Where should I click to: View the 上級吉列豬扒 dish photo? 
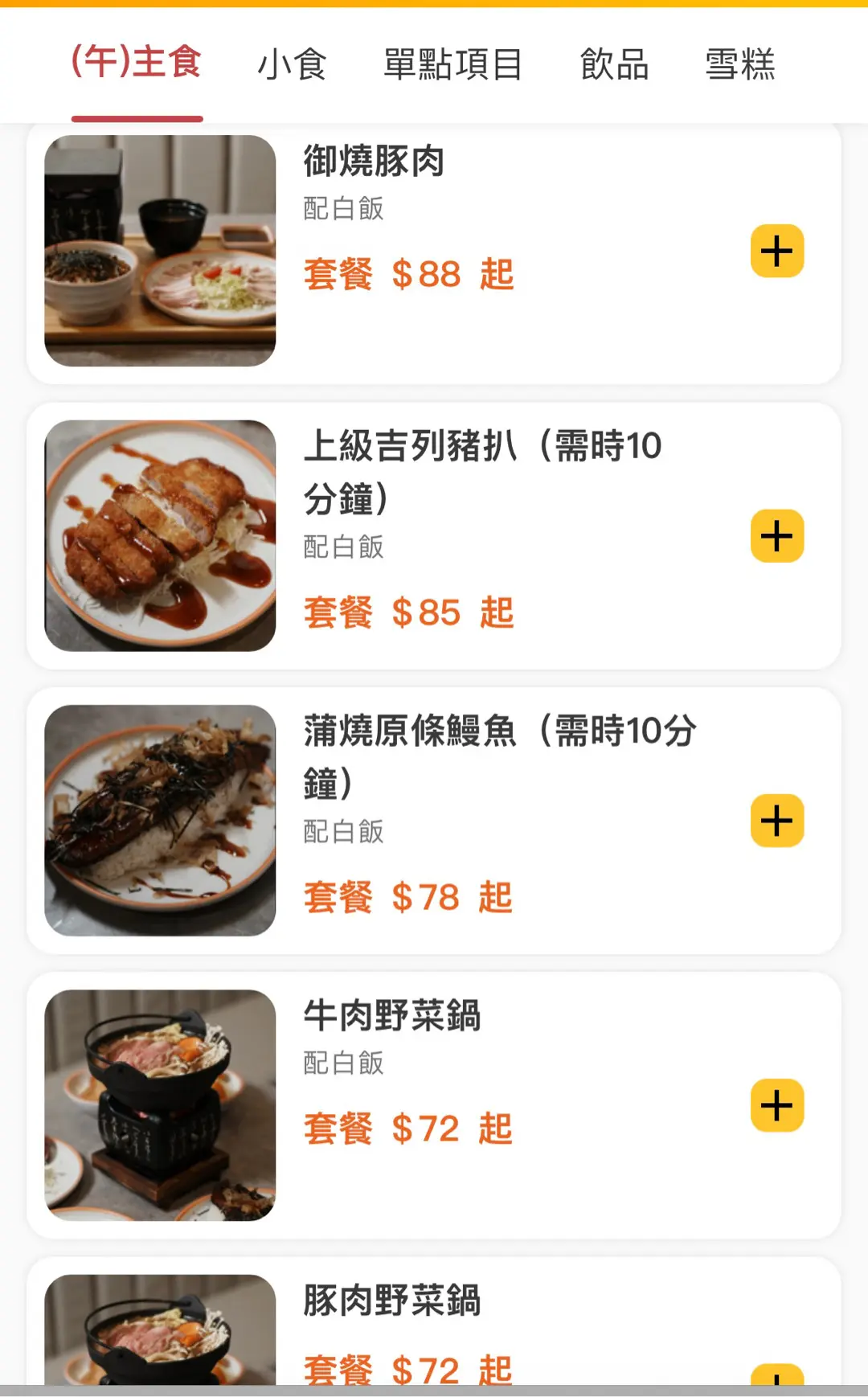[160, 536]
